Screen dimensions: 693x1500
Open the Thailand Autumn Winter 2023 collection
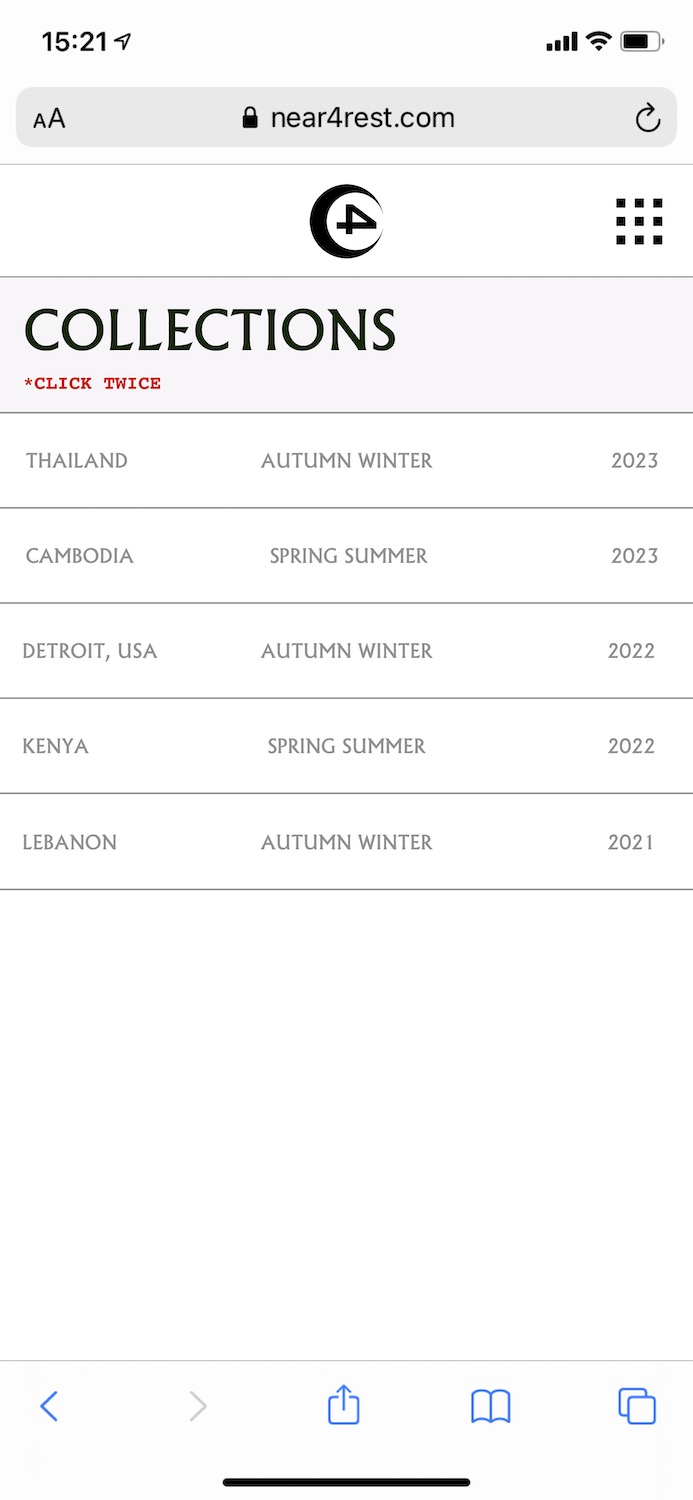(x=346, y=461)
